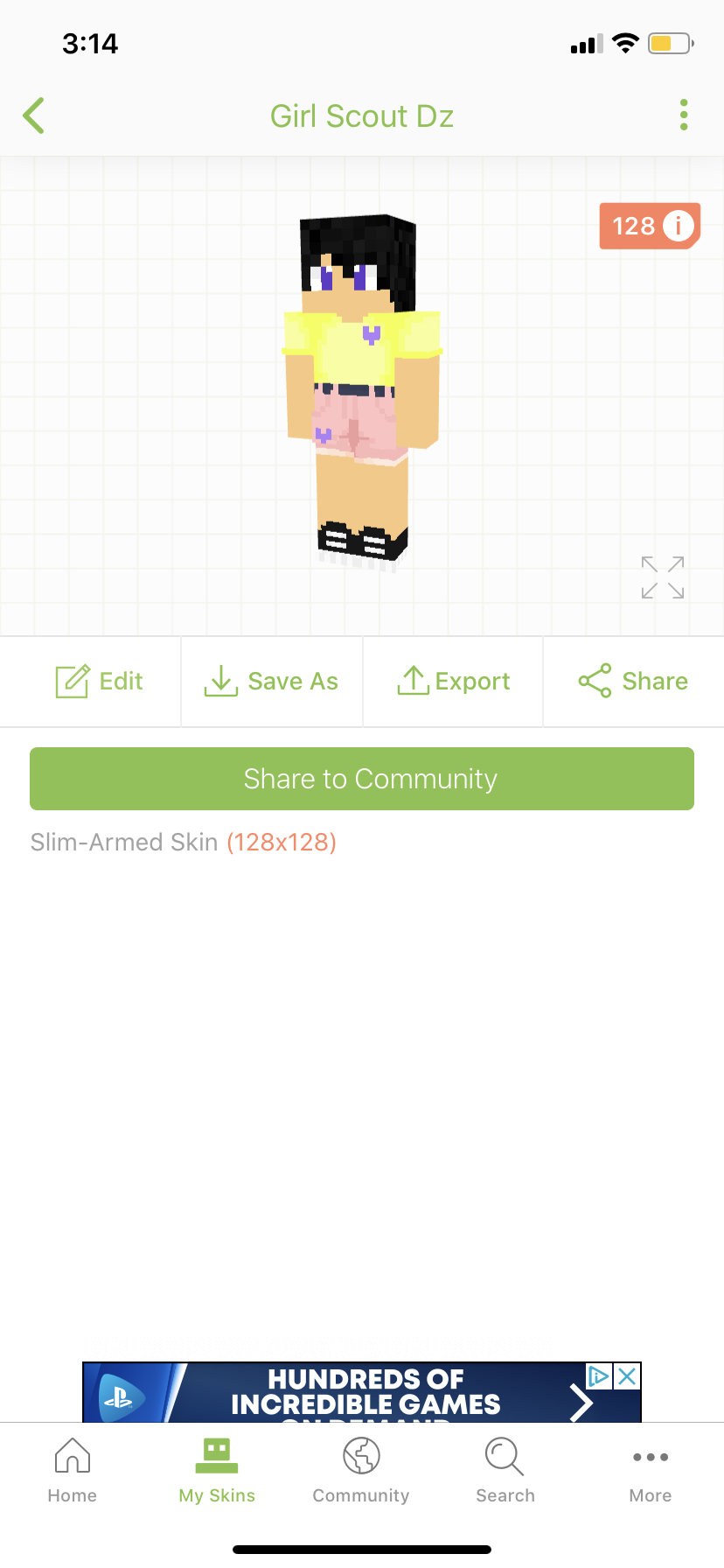Share the skin
Screen dimensions: 724x1568
[x=633, y=681]
